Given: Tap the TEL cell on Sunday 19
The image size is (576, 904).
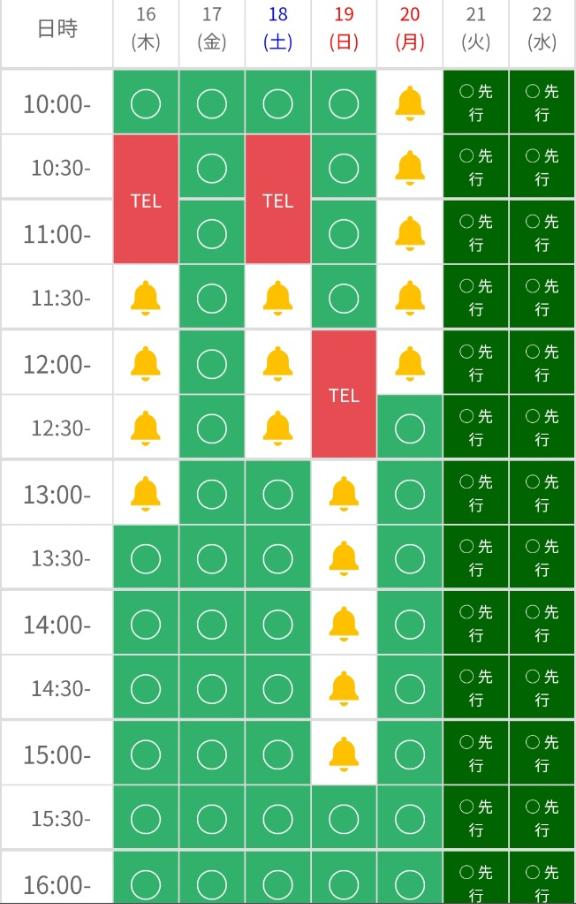Looking at the screenshot, I should (344, 395).
